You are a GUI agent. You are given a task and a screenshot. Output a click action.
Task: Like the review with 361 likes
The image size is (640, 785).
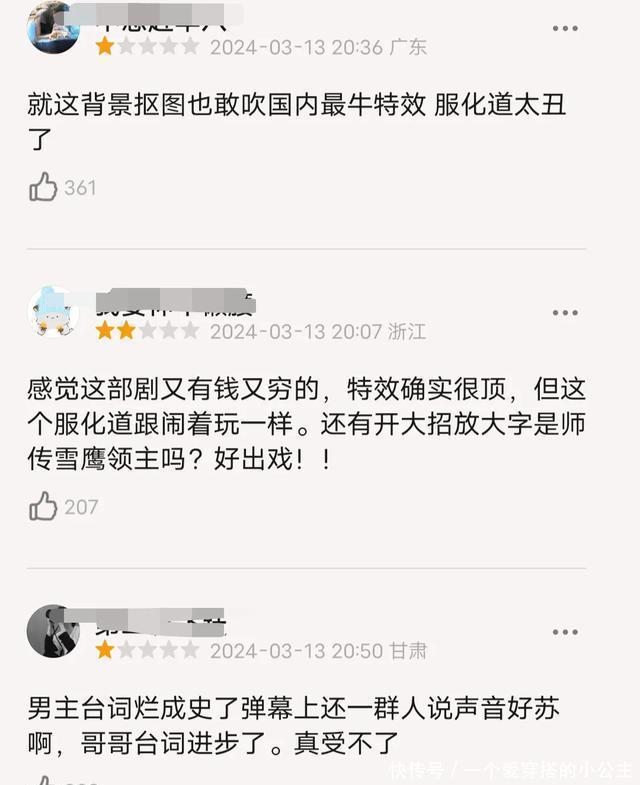point(44,187)
